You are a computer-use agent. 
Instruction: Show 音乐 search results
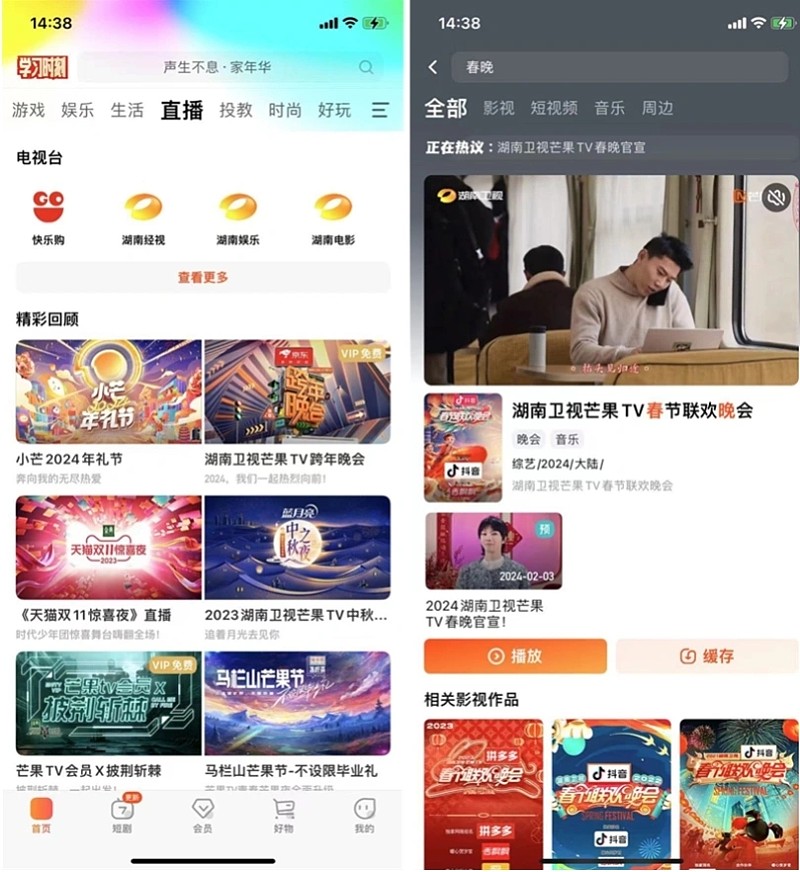click(609, 108)
